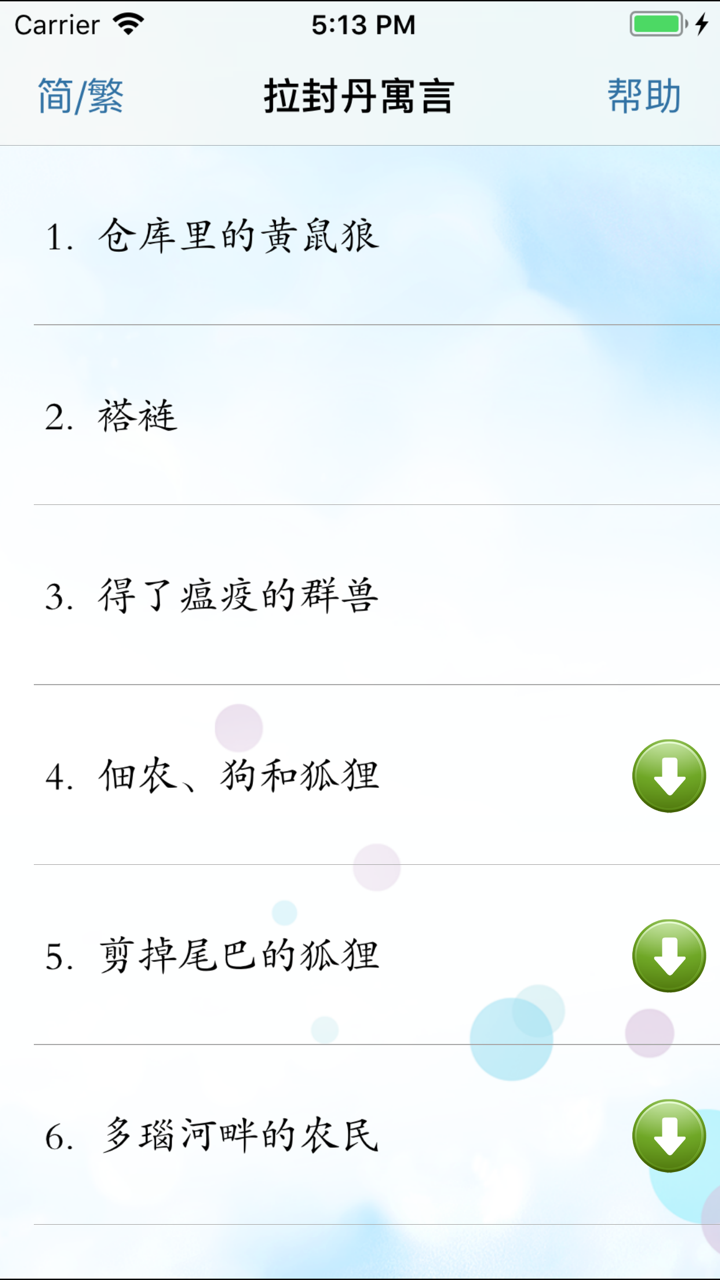Download fable 6 多瑙河畔的农民
Image resolution: width=720 pixels, height=1280 pixels.
tap(668, 1134)
